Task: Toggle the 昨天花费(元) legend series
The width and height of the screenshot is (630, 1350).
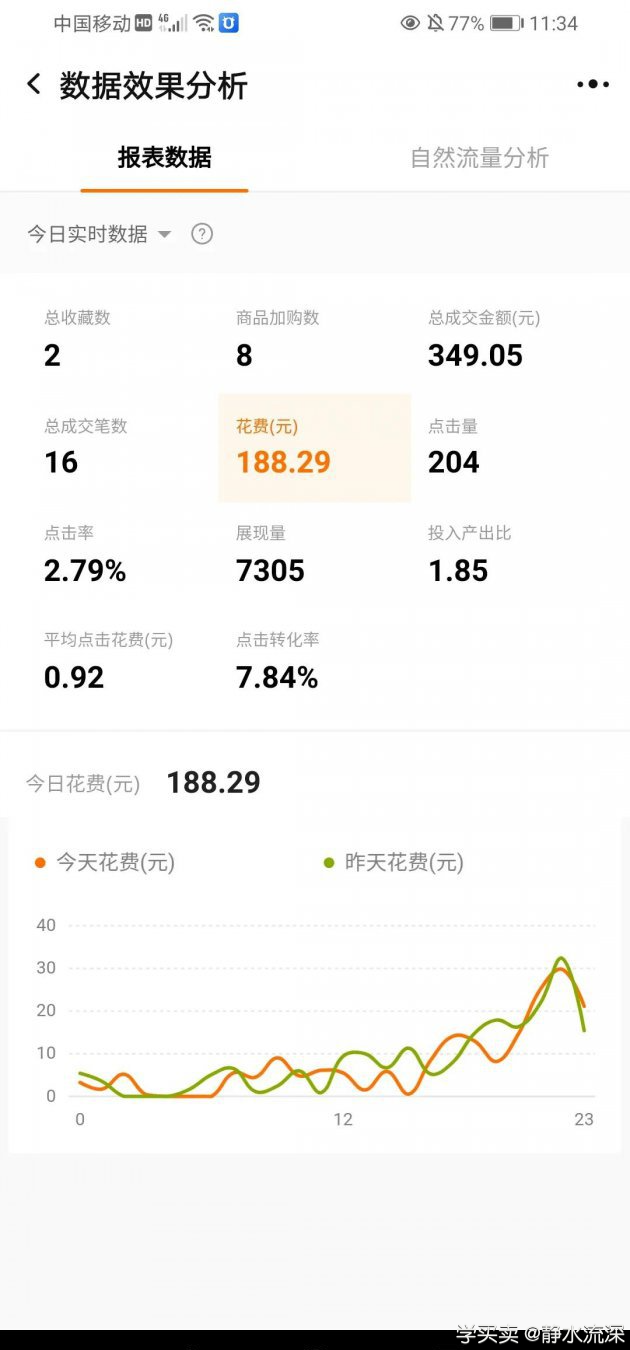Action: point(394,862)
